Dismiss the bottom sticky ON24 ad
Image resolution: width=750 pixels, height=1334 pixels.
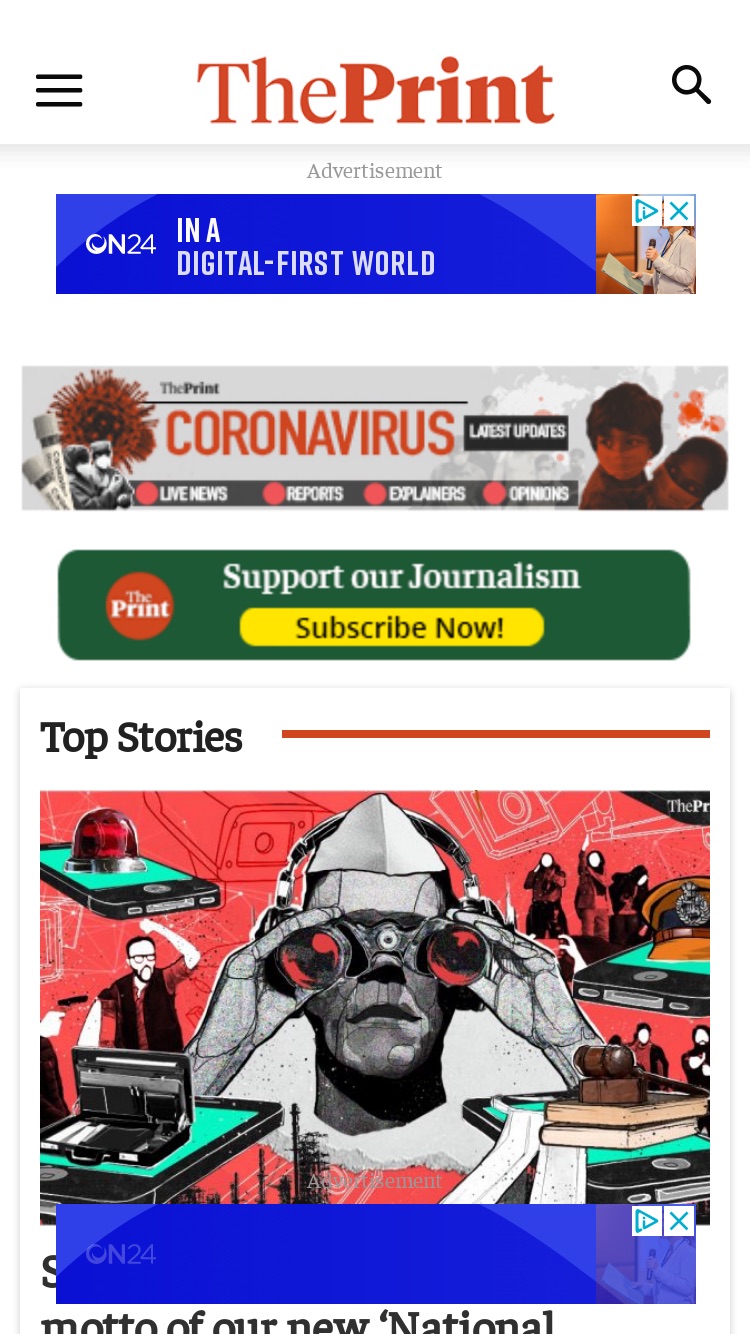tap(680, 1221)
